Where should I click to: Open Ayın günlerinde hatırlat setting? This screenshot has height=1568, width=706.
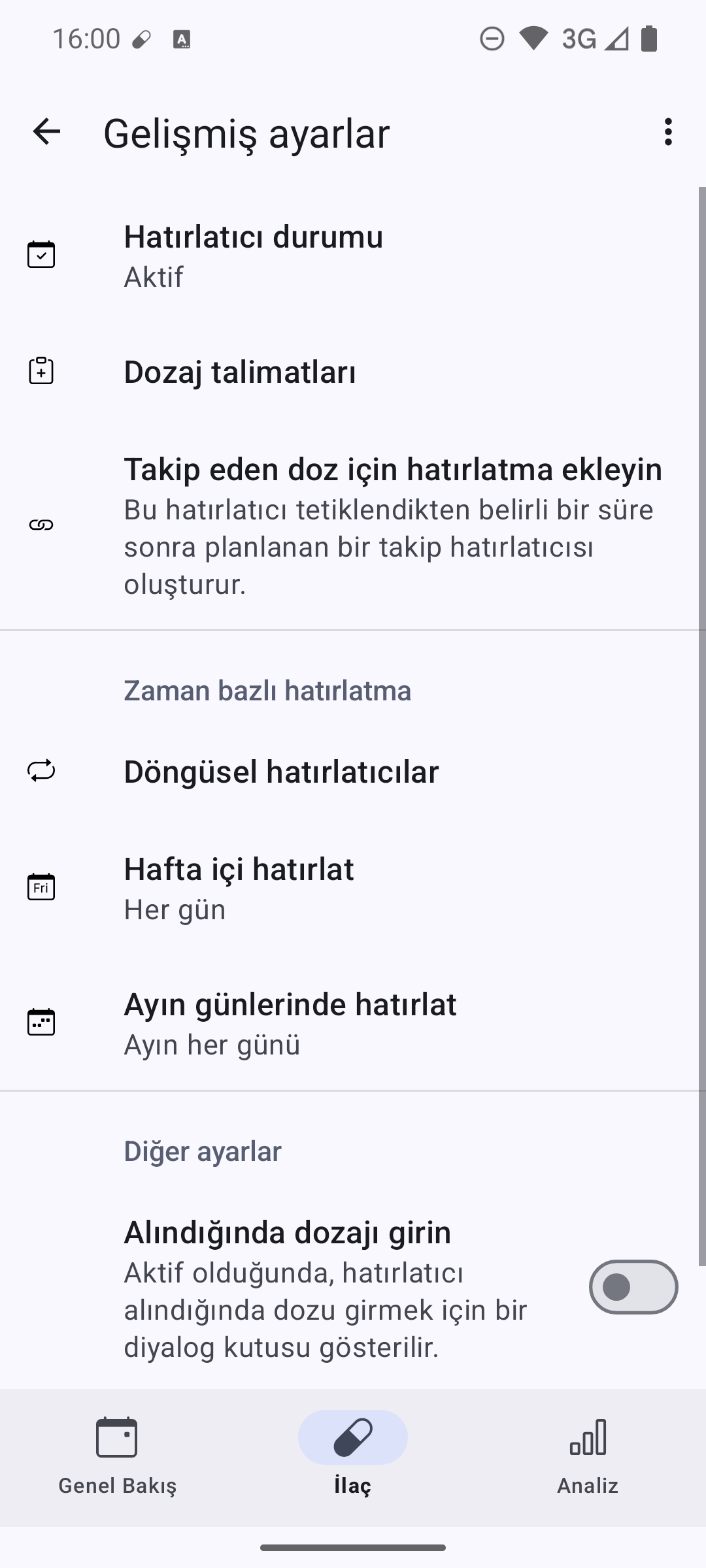[353, 1023]
